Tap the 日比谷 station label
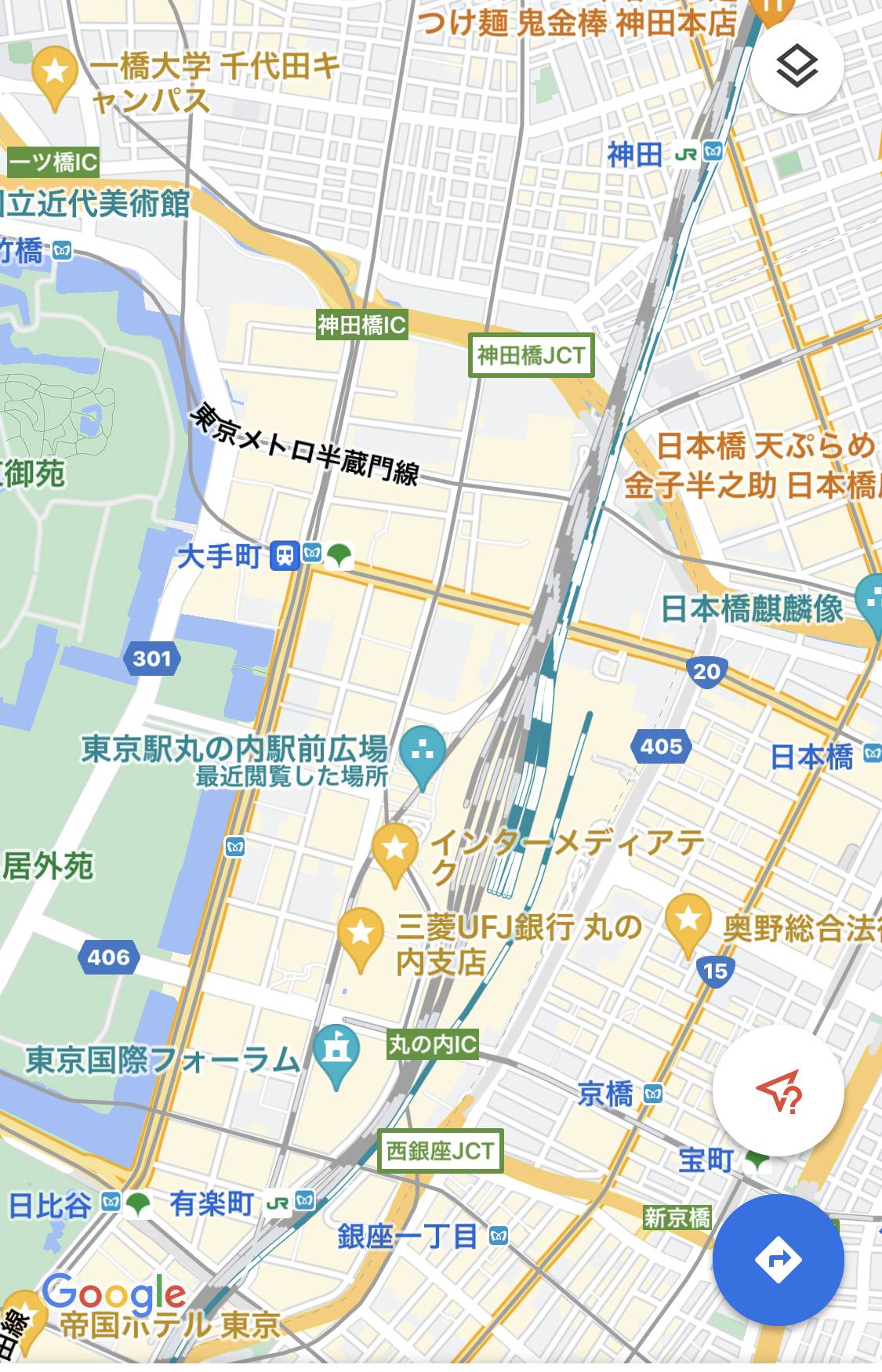 49,1205
